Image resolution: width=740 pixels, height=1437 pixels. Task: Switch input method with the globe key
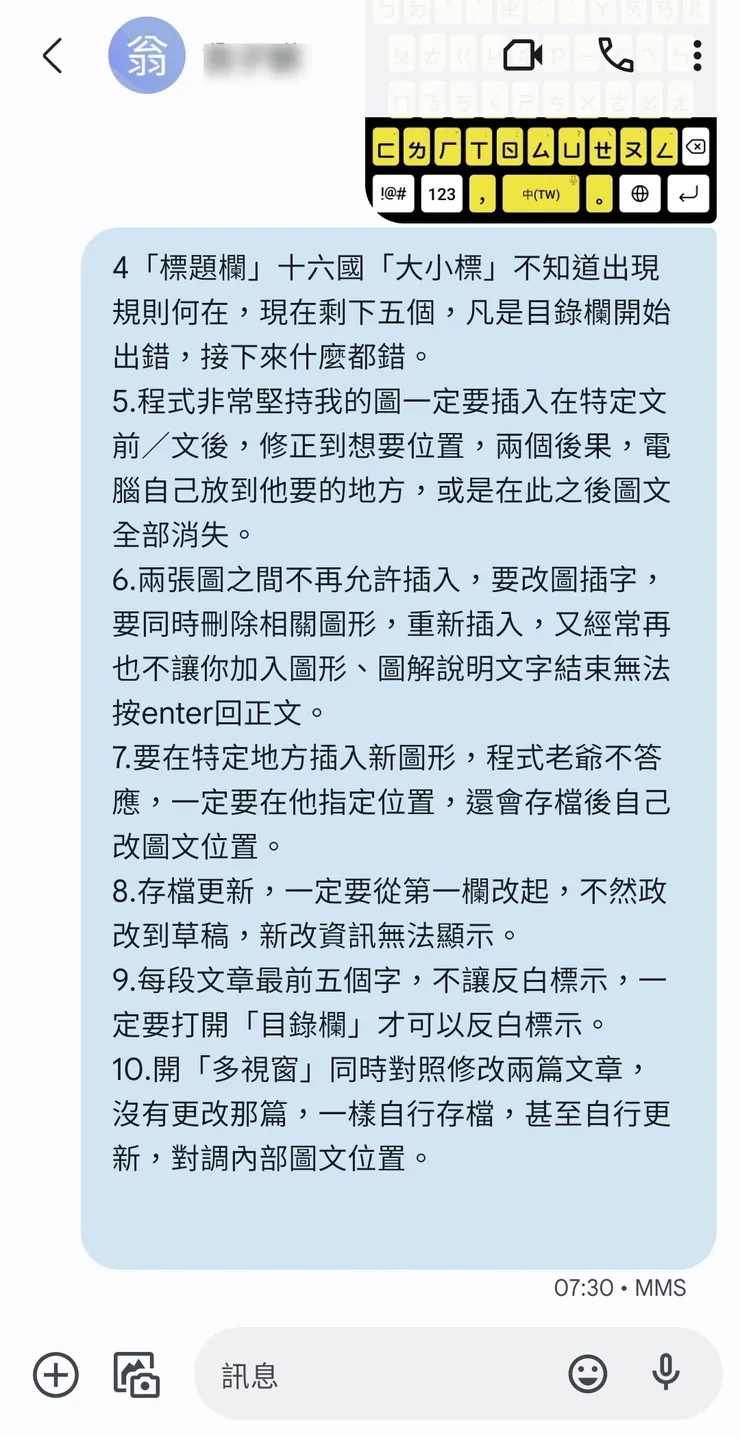click(640, 194)
